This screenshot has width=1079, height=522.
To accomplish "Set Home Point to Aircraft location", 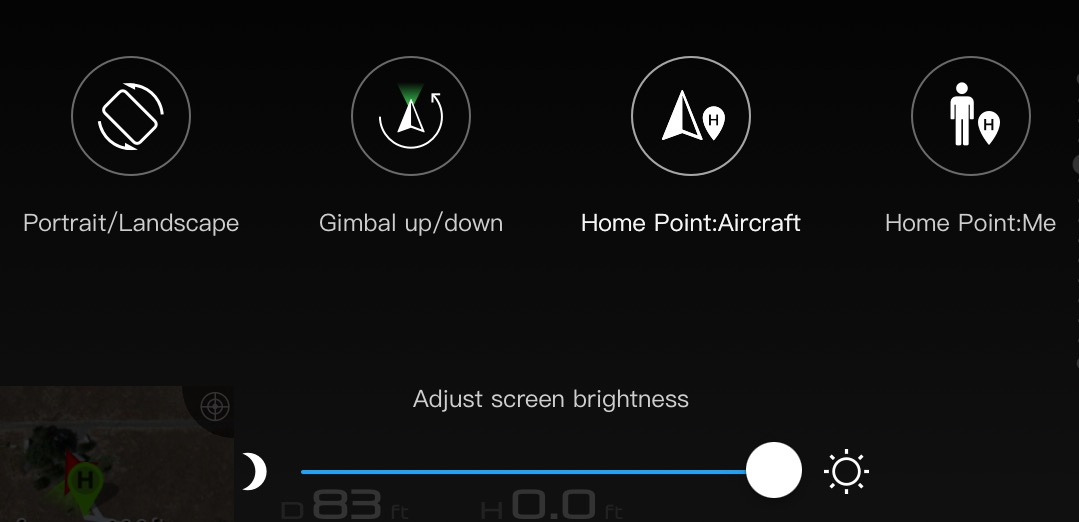I will point(691,116).
